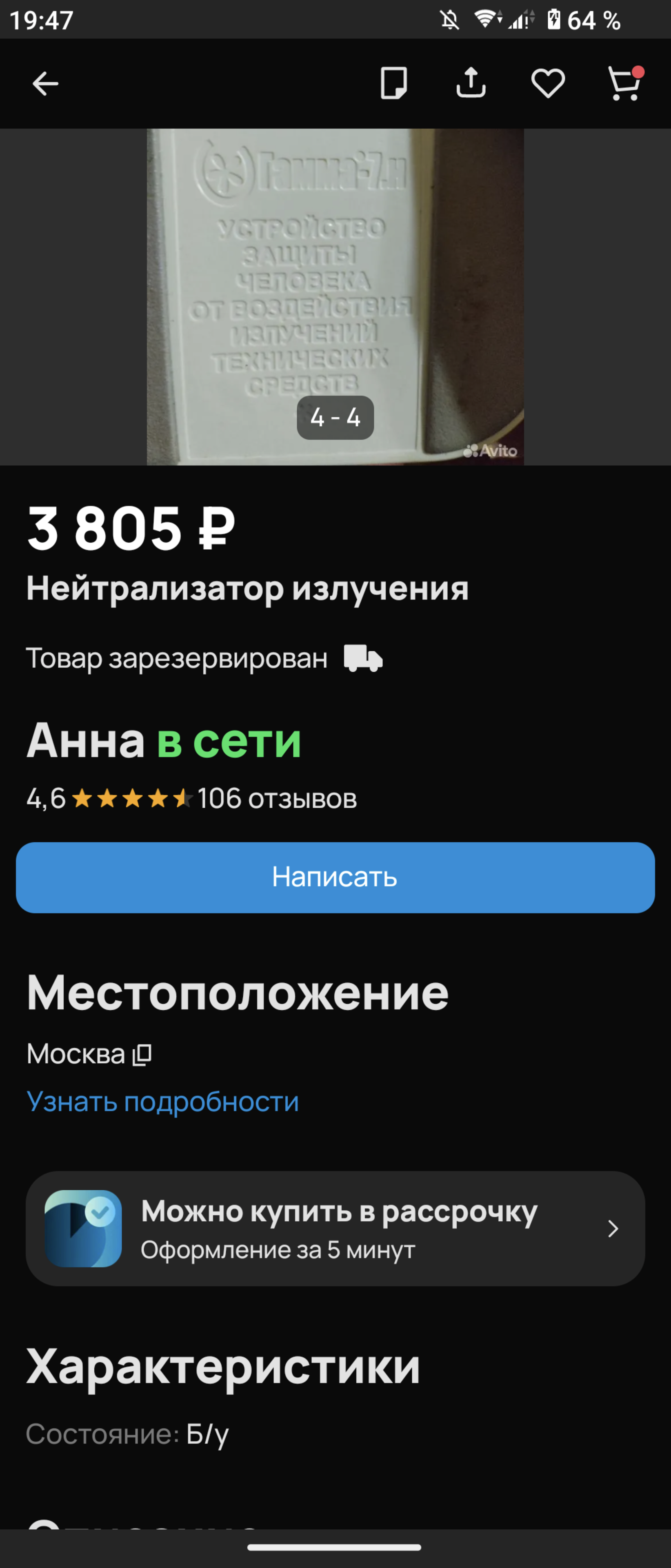Image resolution: width=671 pixels, height=1568 pixels.
Task: Open seller Анна's profile
Action: [86, 741]
